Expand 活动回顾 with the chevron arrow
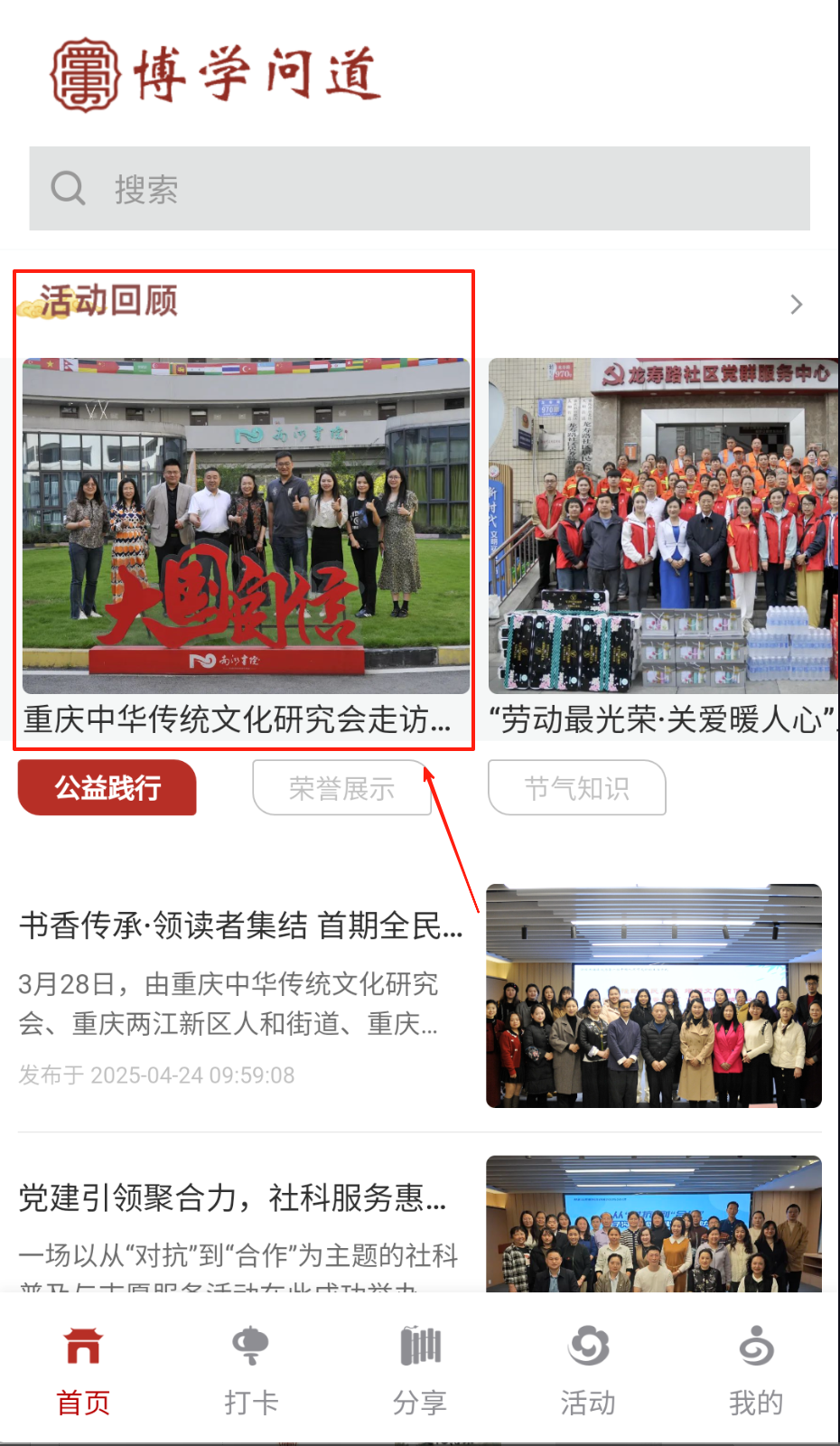 (796, 305)
